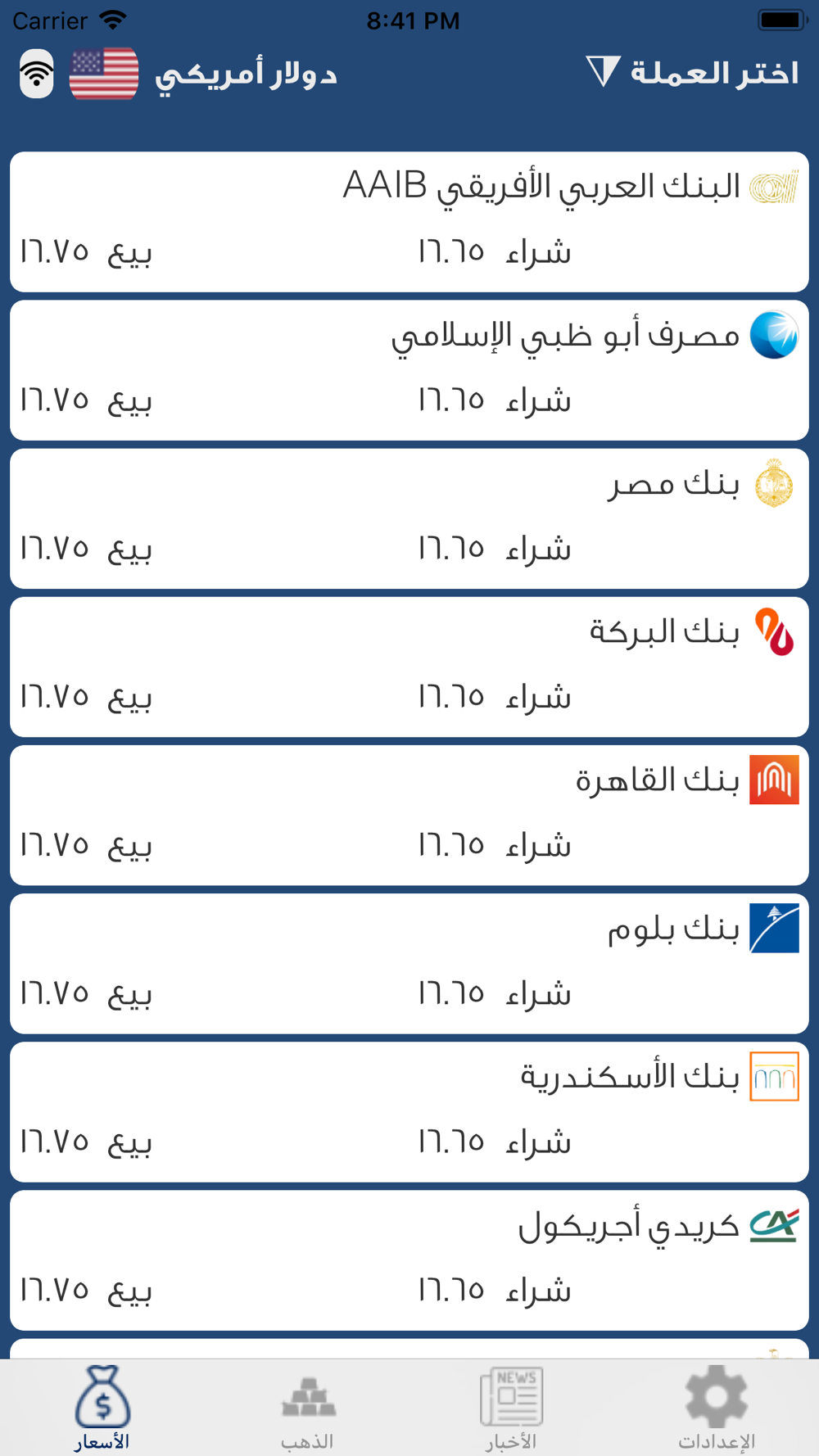
Task: Select the بنك الأسكندرية card
Action: pos(409,1112)
